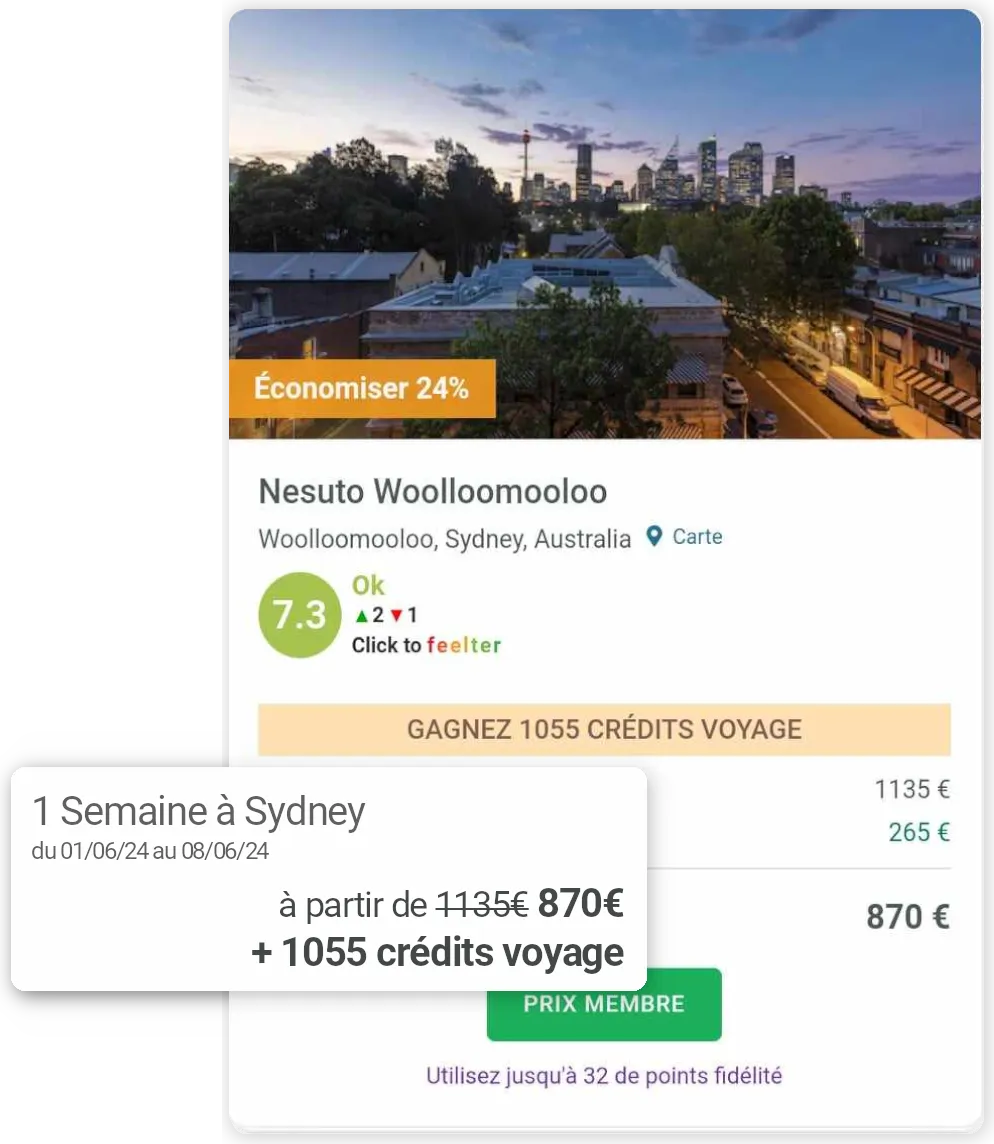Click the GAGNEZ 1055 CRÉDITS VOYAGE banner
Image resolution: width=994 pixels, height=1144 pixels.
pos(603,730)
